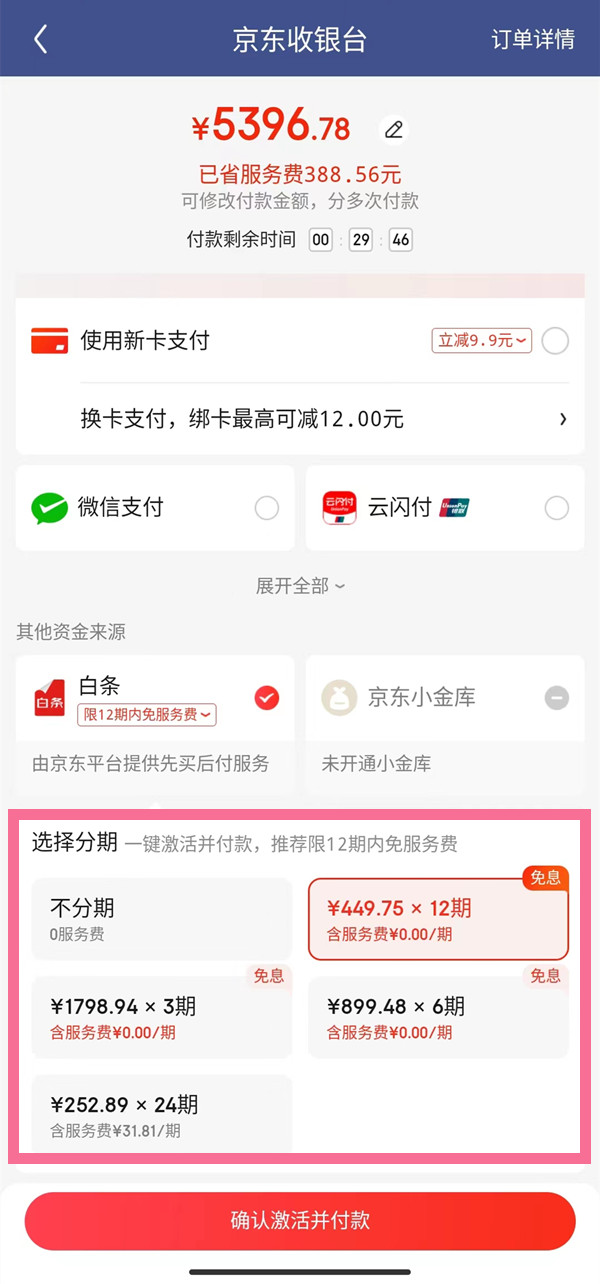The width and height of the screenshot is (600, 1284).
Task: Open the 立减9.9元 discount dropdown
Action: pos(482,341)
